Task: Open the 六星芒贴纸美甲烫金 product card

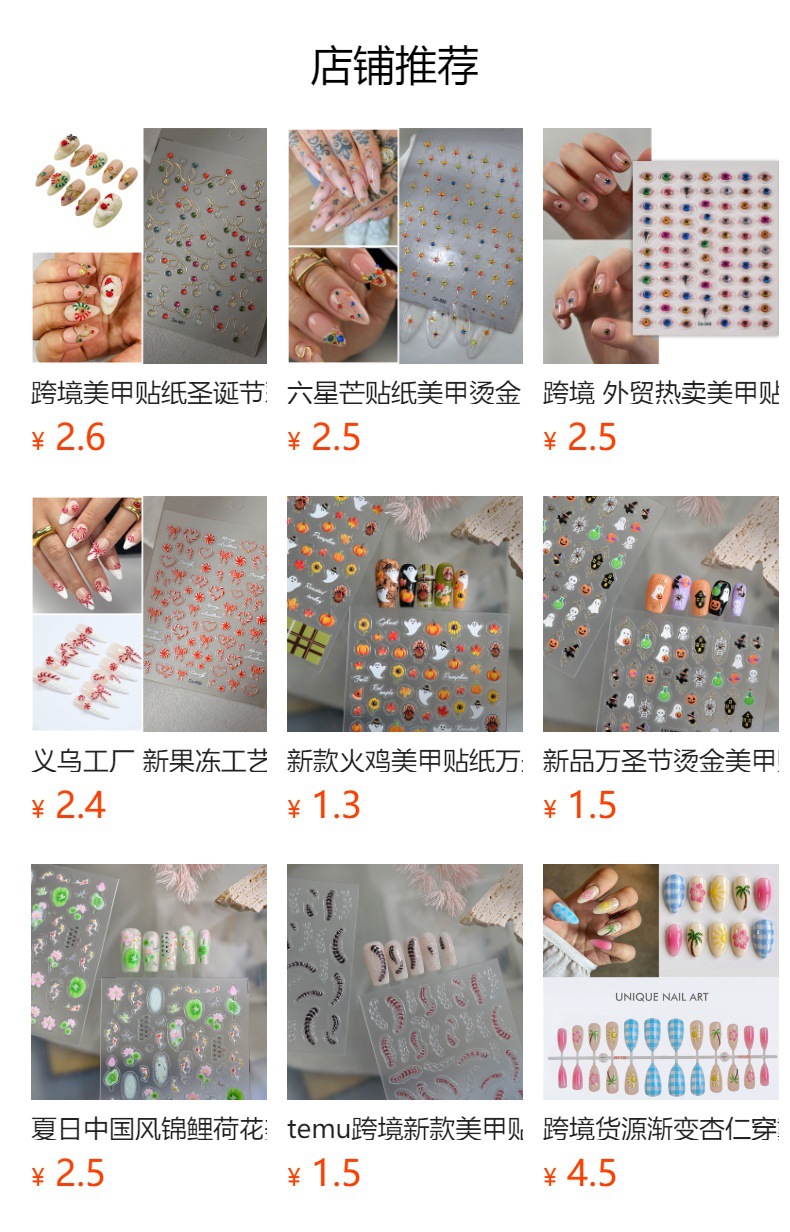Action: (405, 292)
